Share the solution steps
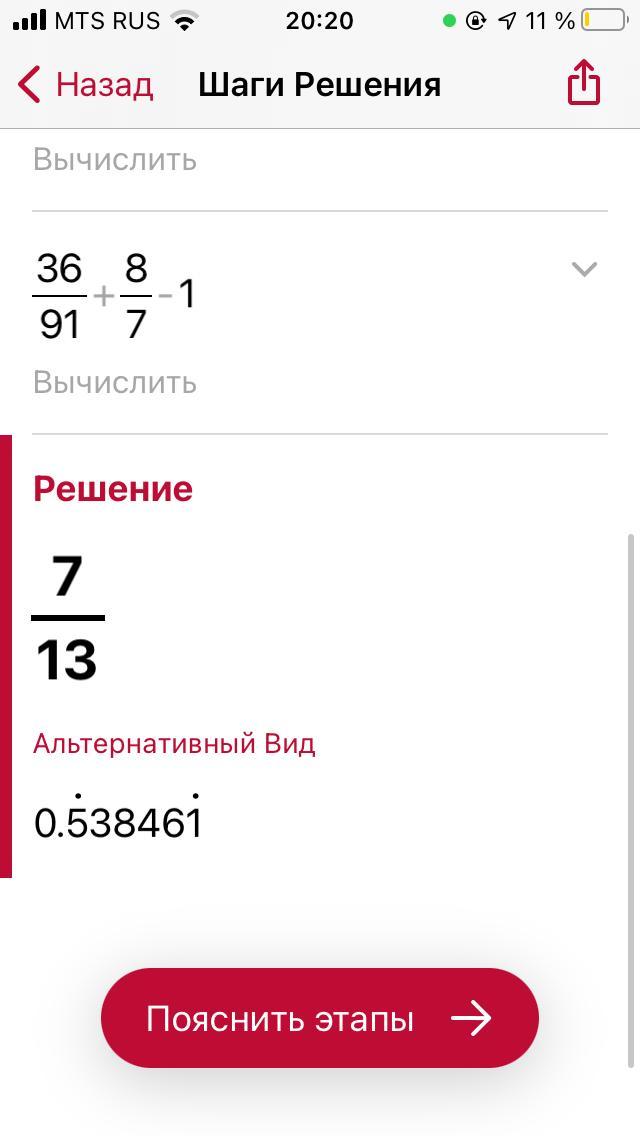Image resolution: width=640 pixels, height=1136 pixels. pos(583,83)
